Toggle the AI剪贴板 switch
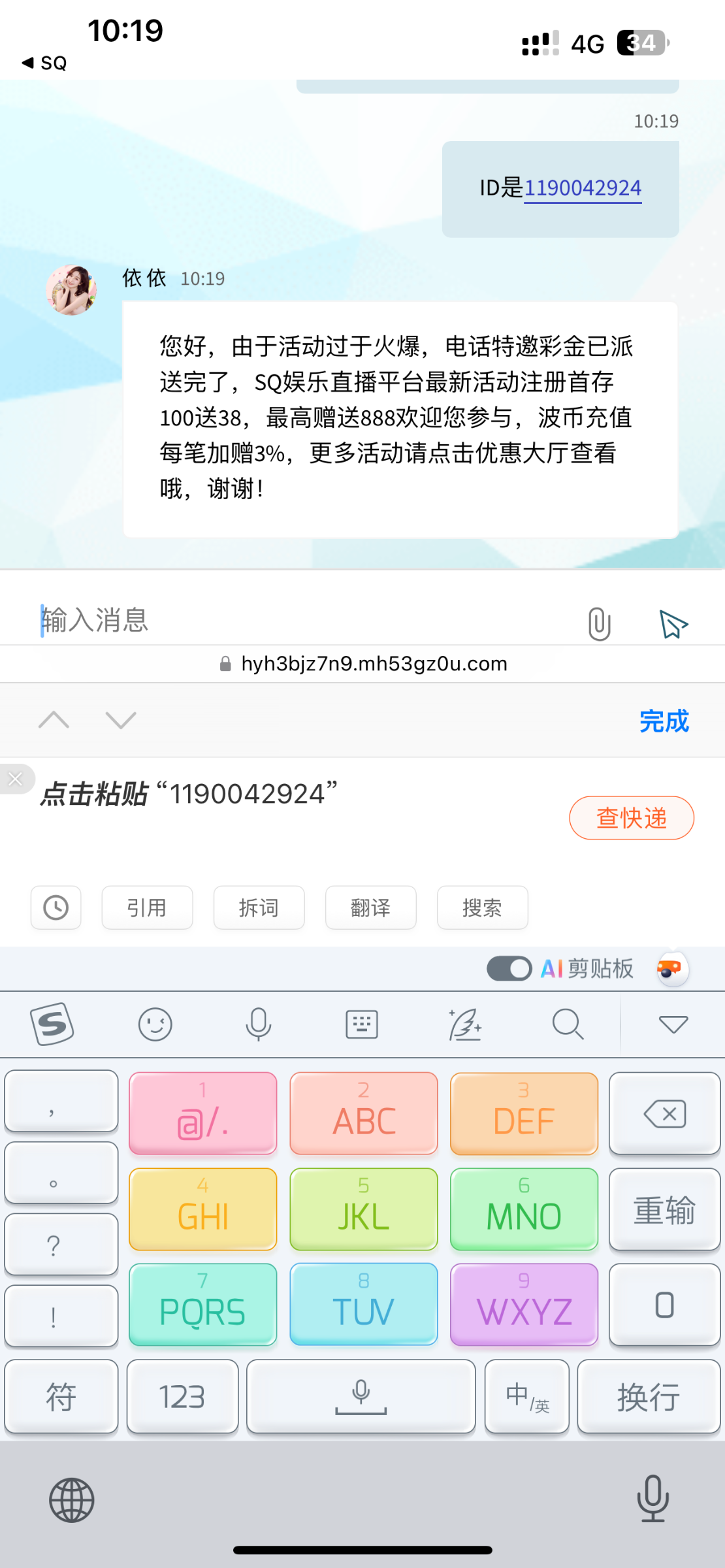Screen dimensions: 725x1568 (509, 968)
